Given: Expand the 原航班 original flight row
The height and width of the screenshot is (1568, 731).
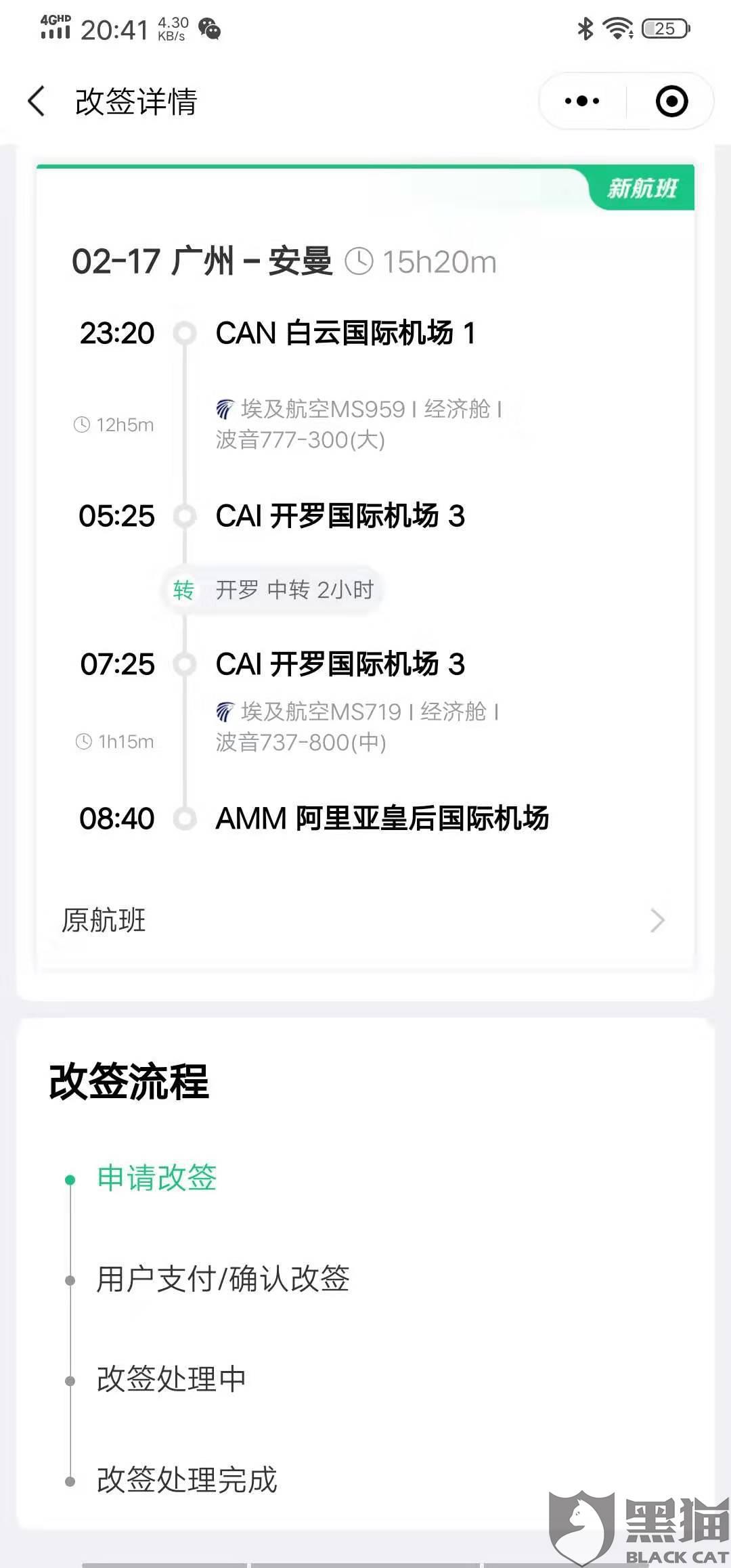Looking at the screenshot, I should tap(365, 921).
